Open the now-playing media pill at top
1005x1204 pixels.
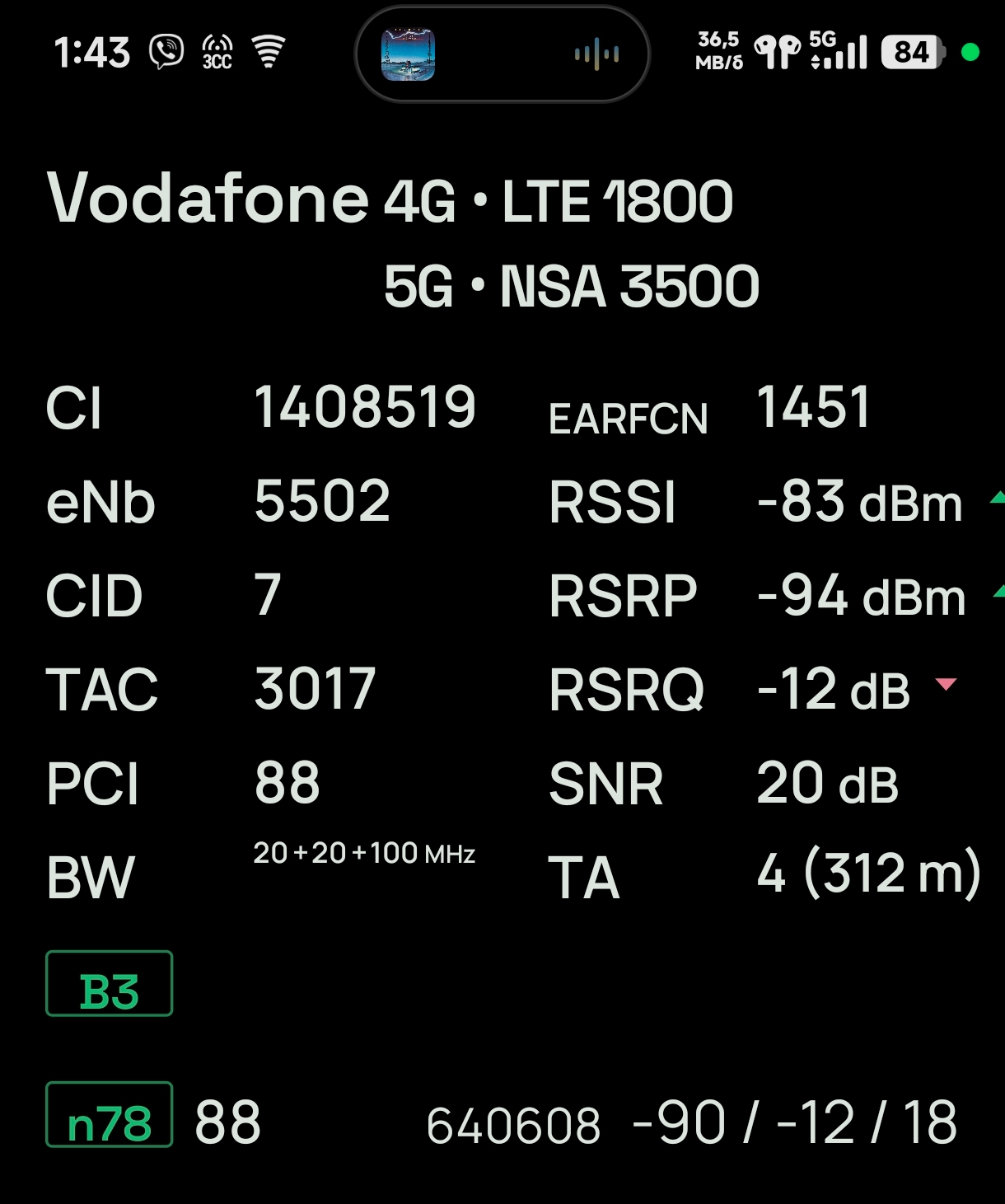click(x=502, y=54)
